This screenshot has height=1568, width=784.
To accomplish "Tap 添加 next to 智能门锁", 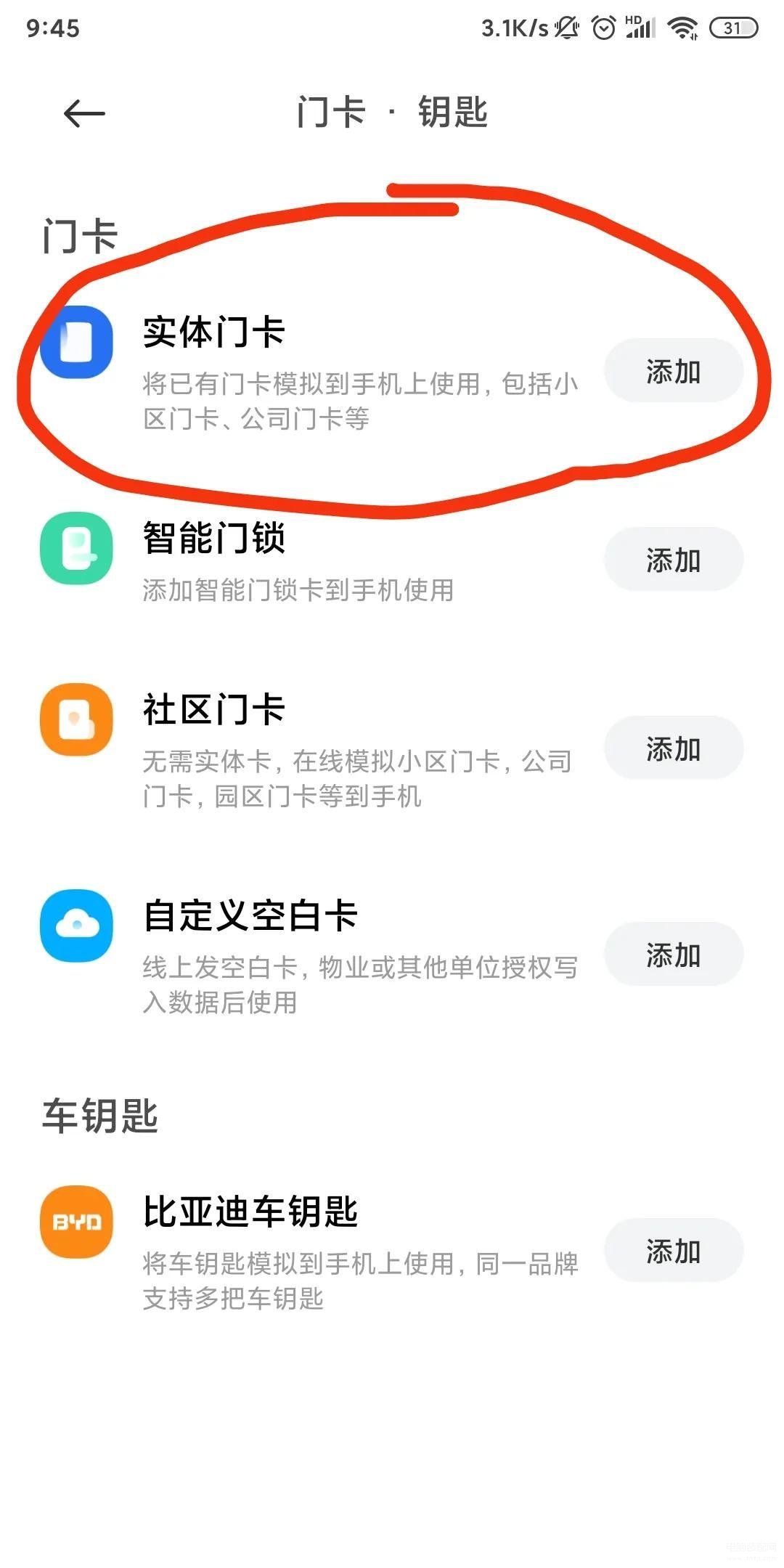I will click(x=673, y=560).
